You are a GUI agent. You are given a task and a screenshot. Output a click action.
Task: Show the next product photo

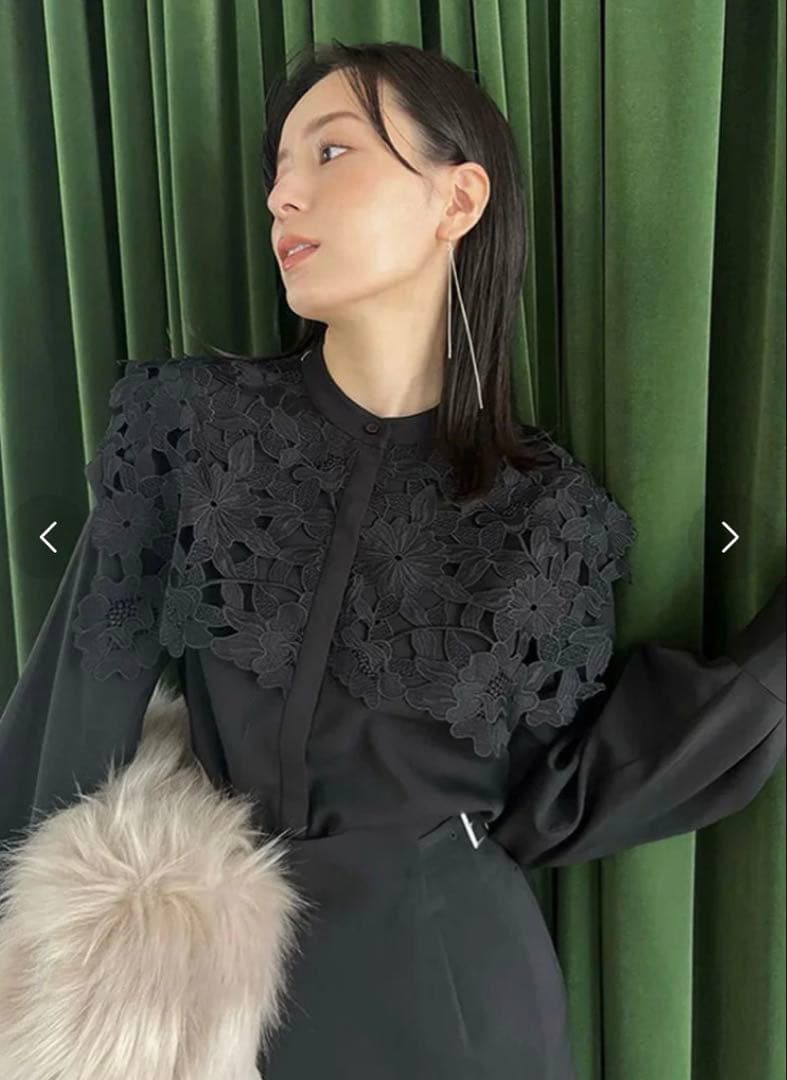pyautogui.click(x=730, y=537)
